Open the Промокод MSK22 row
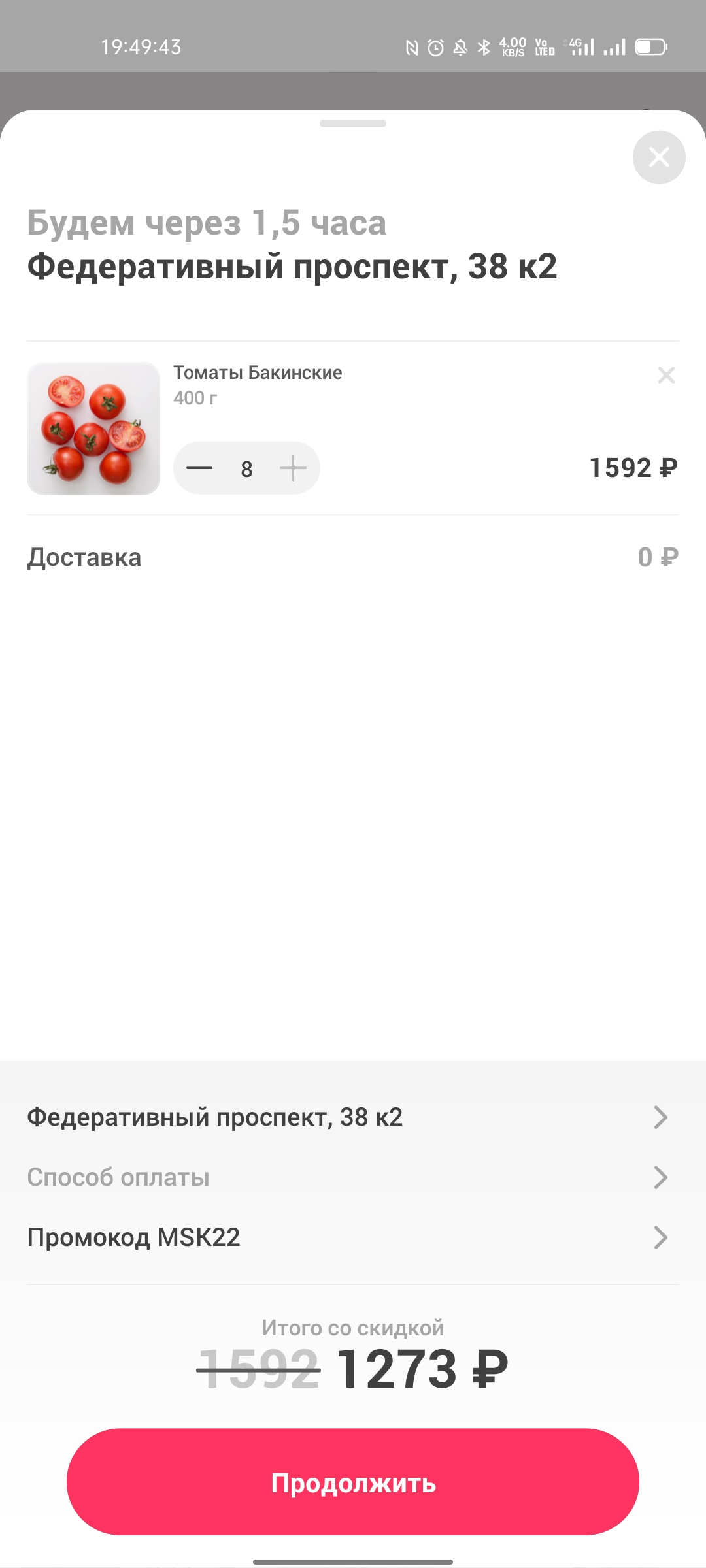This screenshot has height=1568, width=706. (353, 1237)
